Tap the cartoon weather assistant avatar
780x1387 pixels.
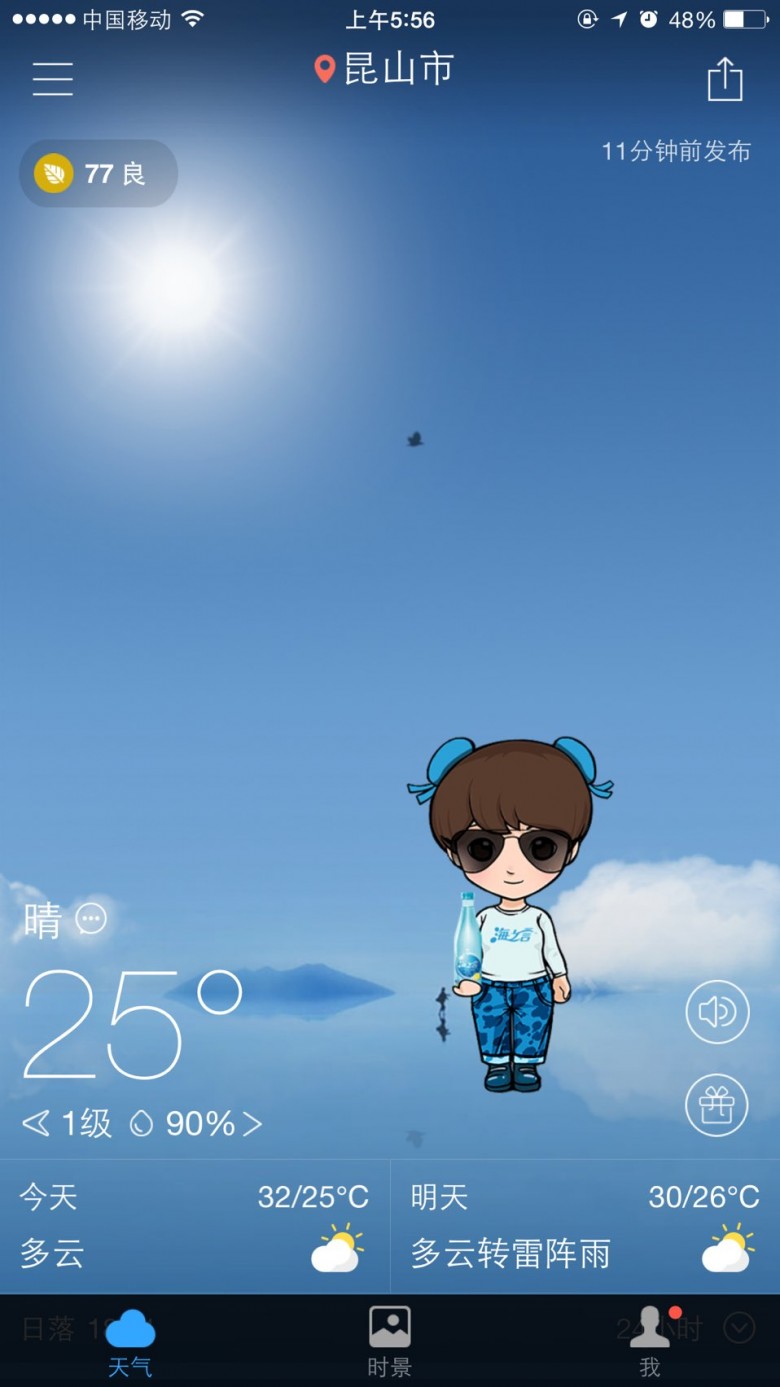[510, 914]
